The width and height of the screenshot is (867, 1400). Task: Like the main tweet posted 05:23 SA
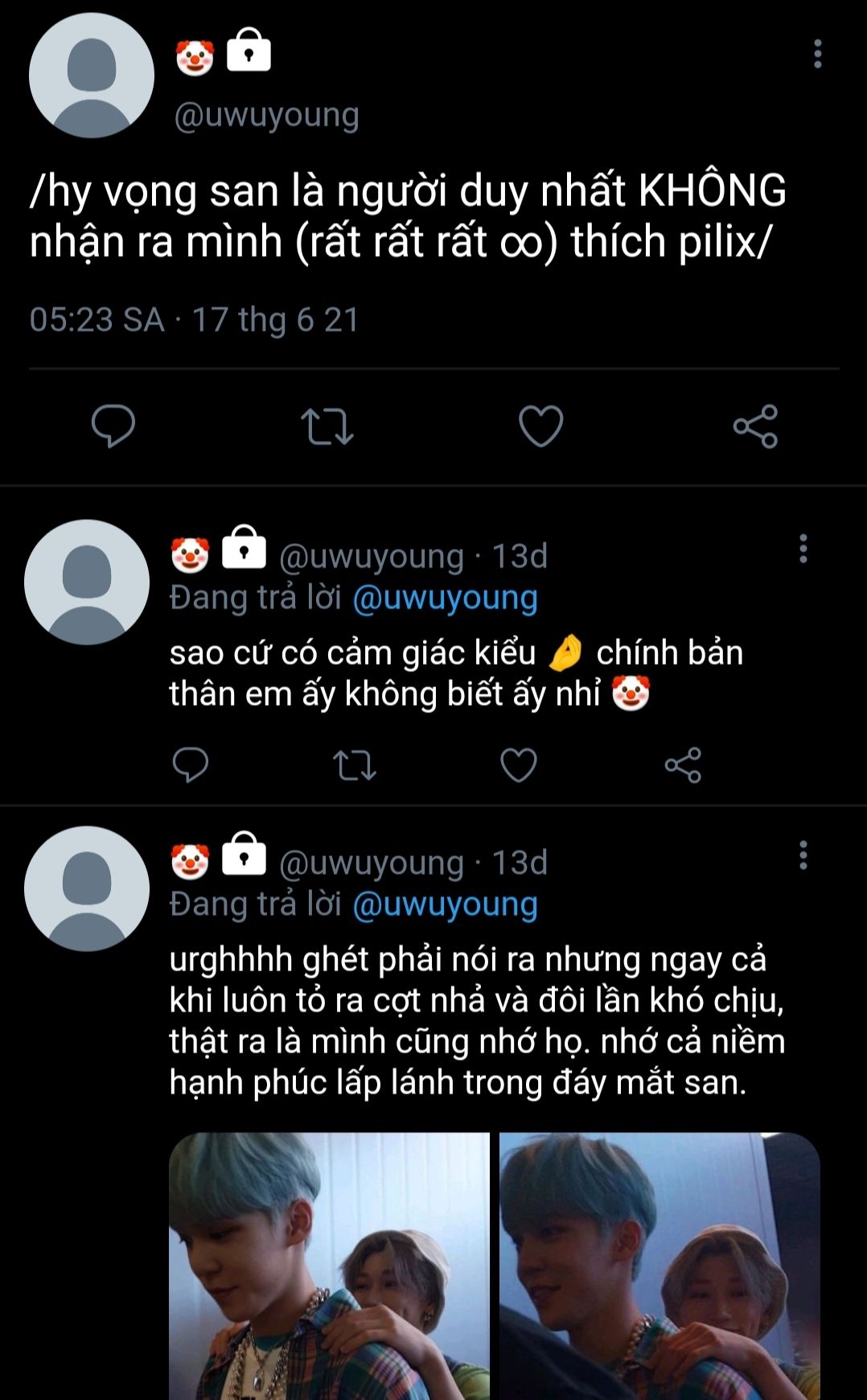click(x=540, y=426)
